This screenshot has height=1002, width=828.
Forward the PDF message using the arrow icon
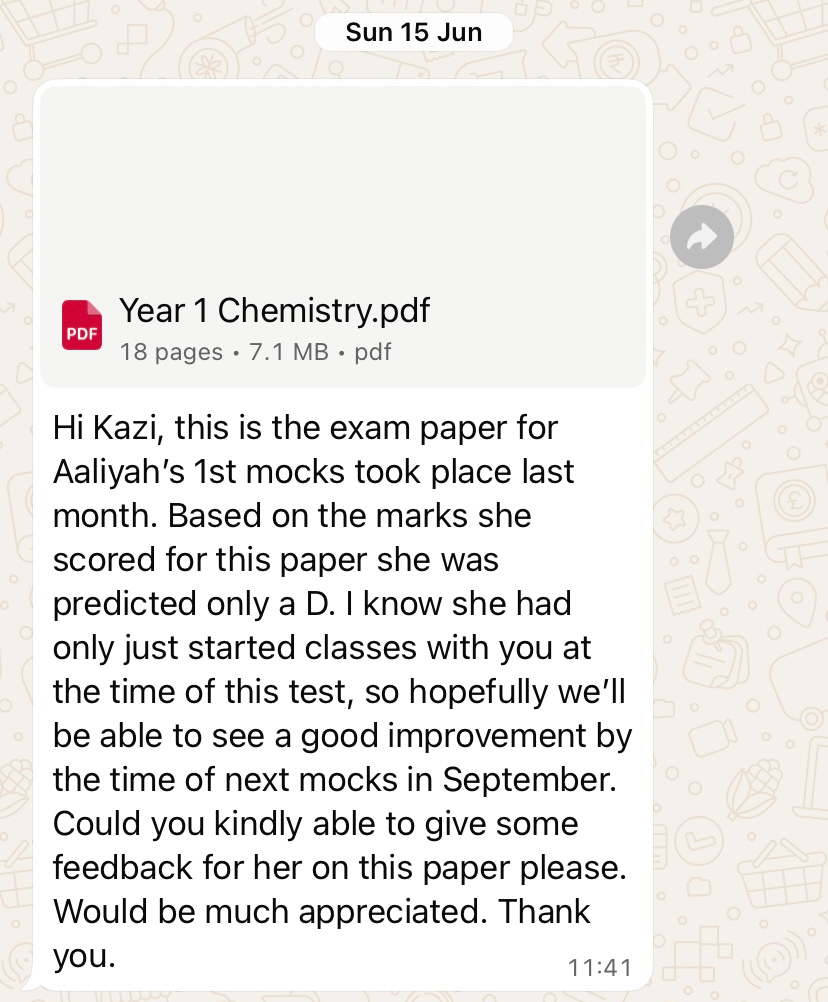pyautogui.click(x=702, y=236)
